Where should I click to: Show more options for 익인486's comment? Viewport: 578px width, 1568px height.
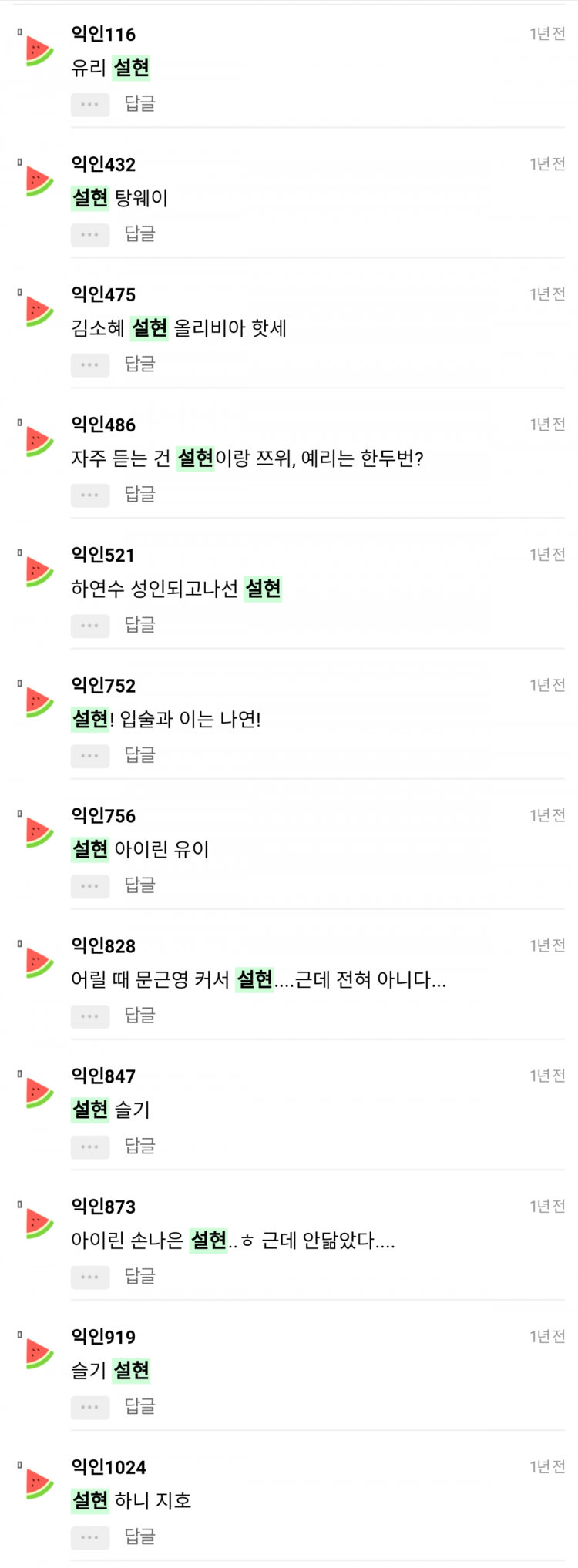[90, 495]
